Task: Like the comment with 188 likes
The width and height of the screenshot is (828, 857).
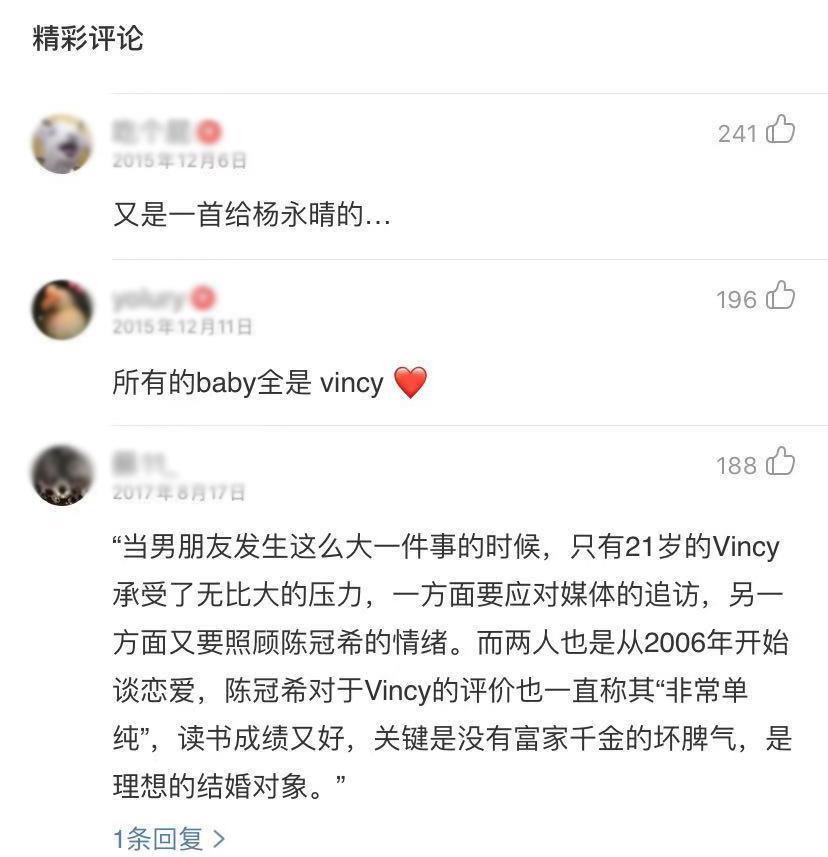Action: click(780, 463)
